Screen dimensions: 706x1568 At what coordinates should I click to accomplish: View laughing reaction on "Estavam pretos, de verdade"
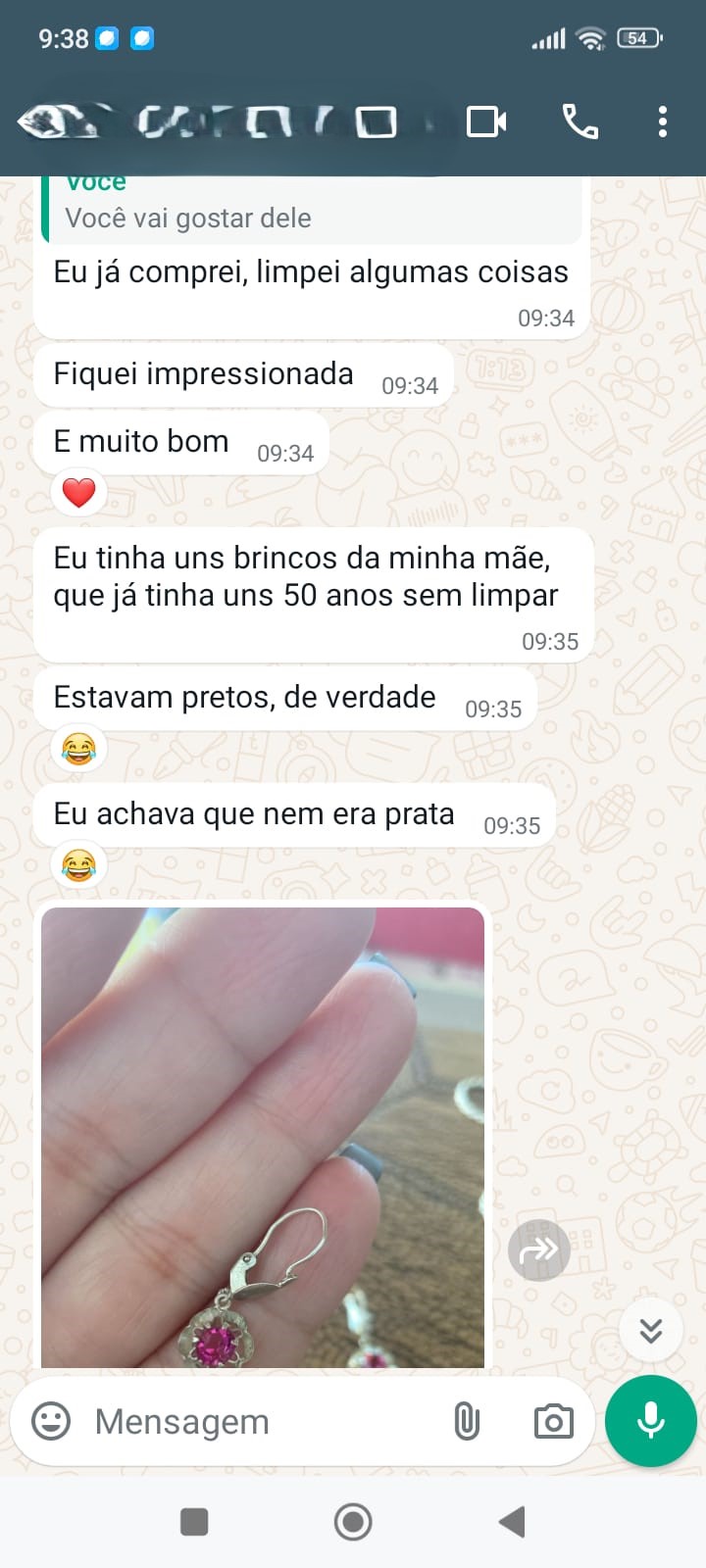(x=78, y=750)
